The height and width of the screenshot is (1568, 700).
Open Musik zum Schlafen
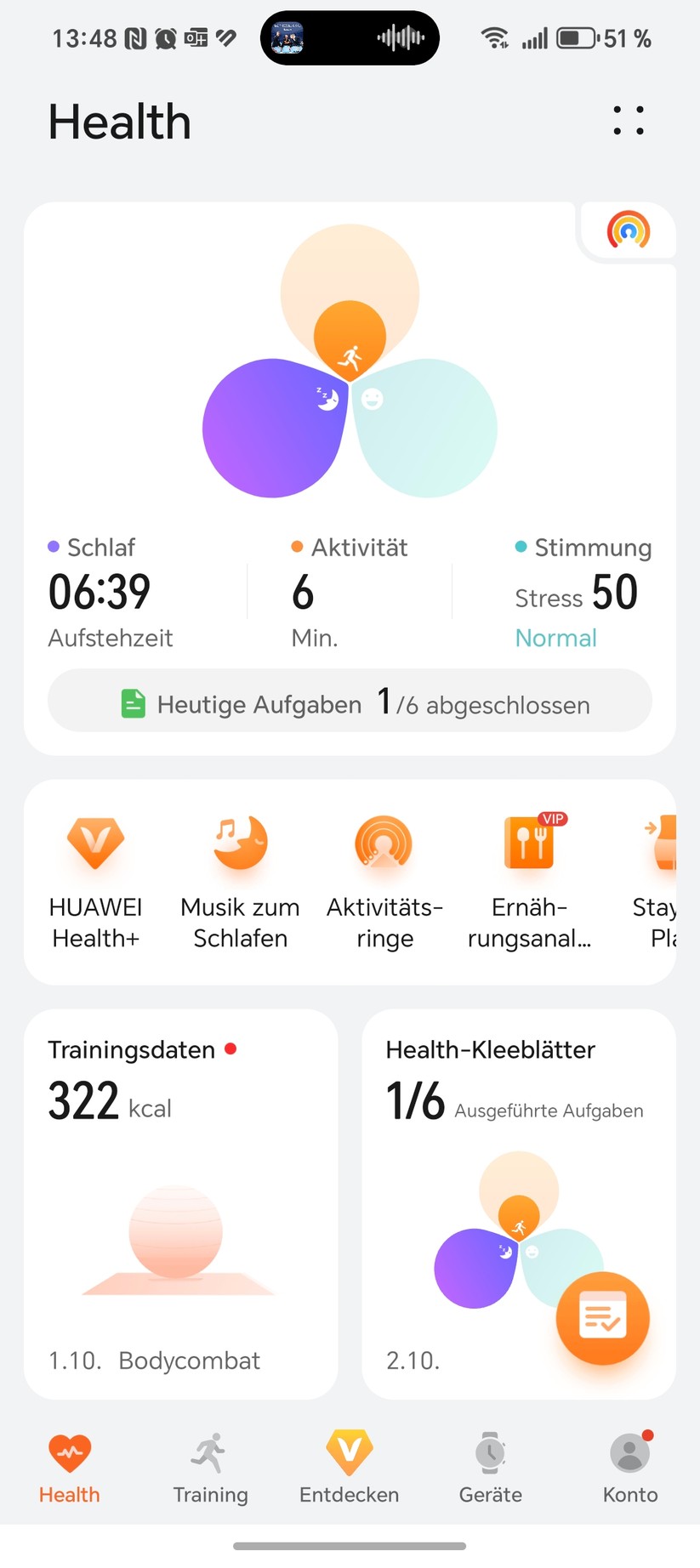(x=240, y=882)
